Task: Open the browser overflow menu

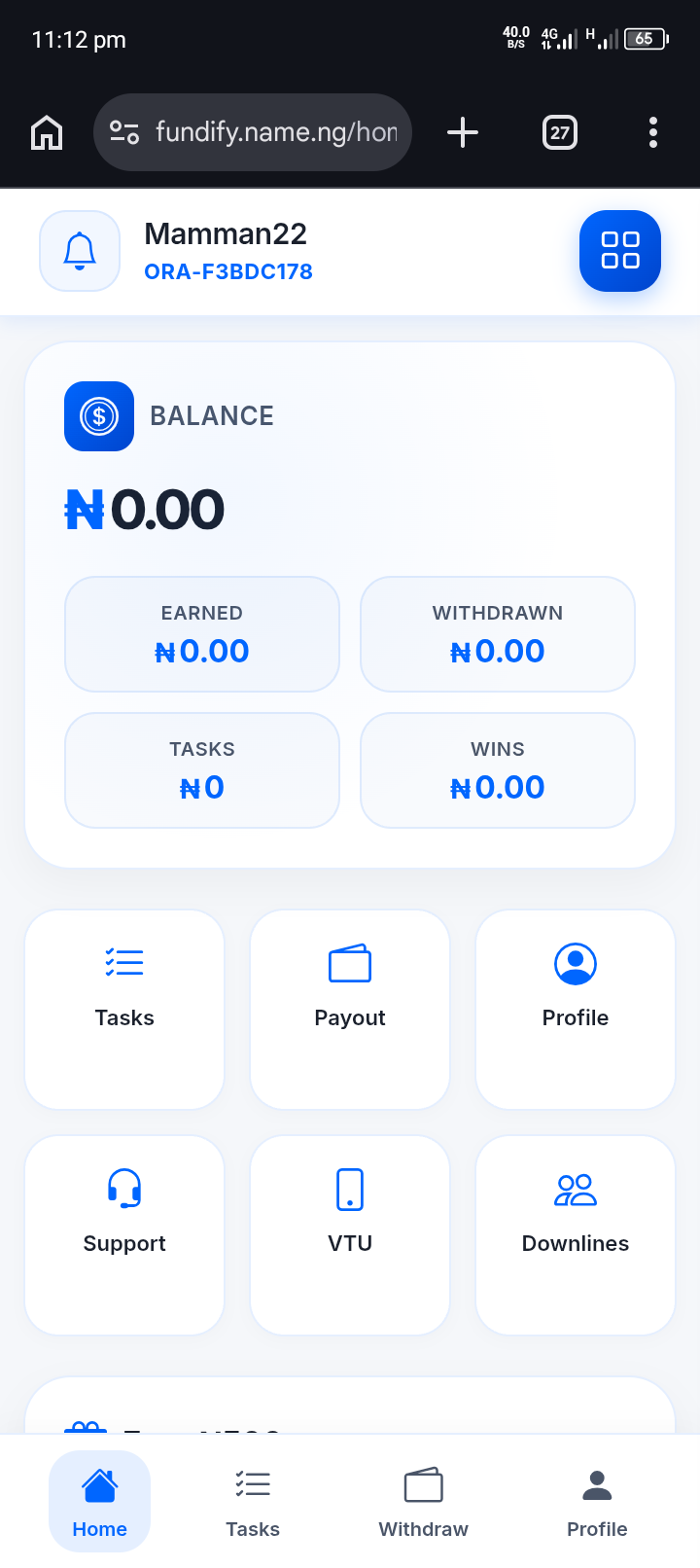Action: coord(653,132)
